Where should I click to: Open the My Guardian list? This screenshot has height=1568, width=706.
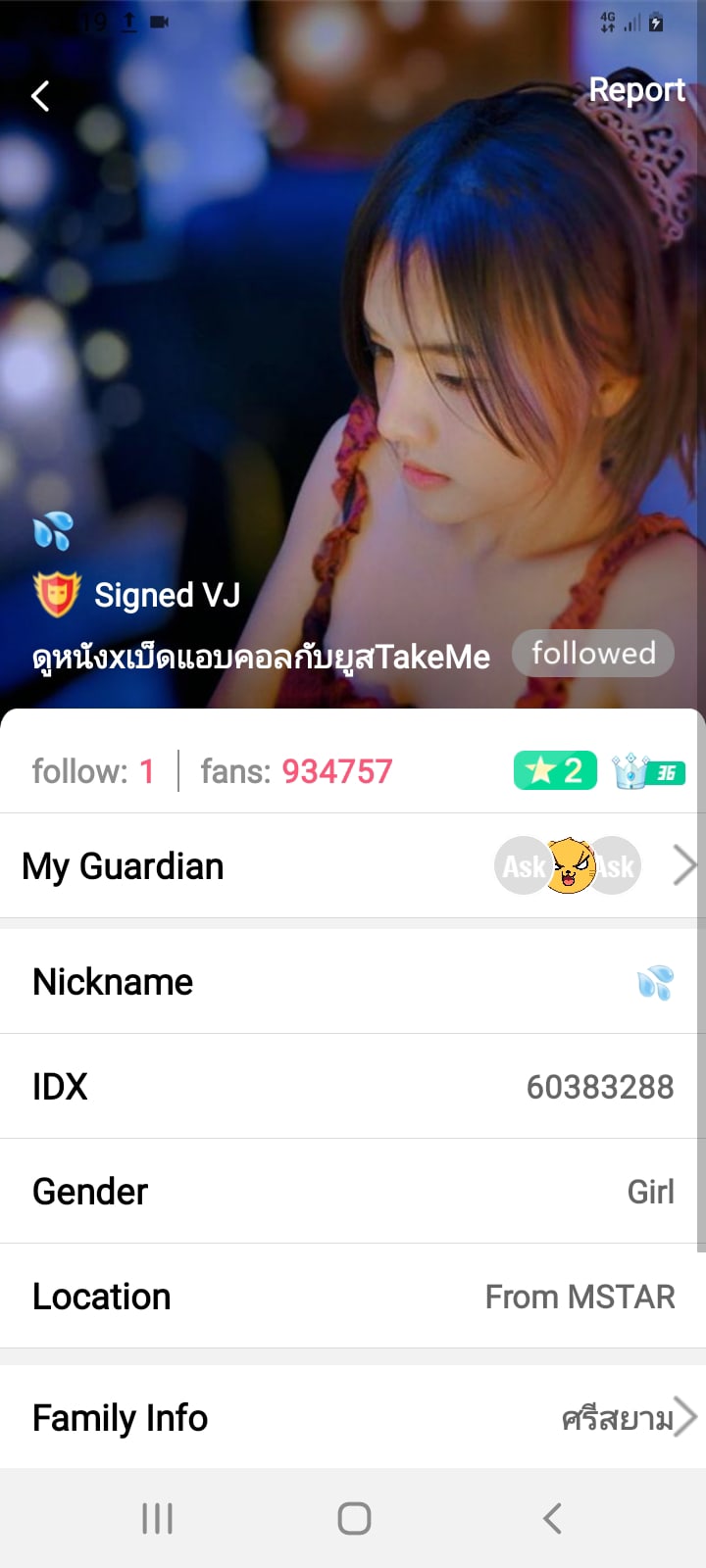pos(353,866)
